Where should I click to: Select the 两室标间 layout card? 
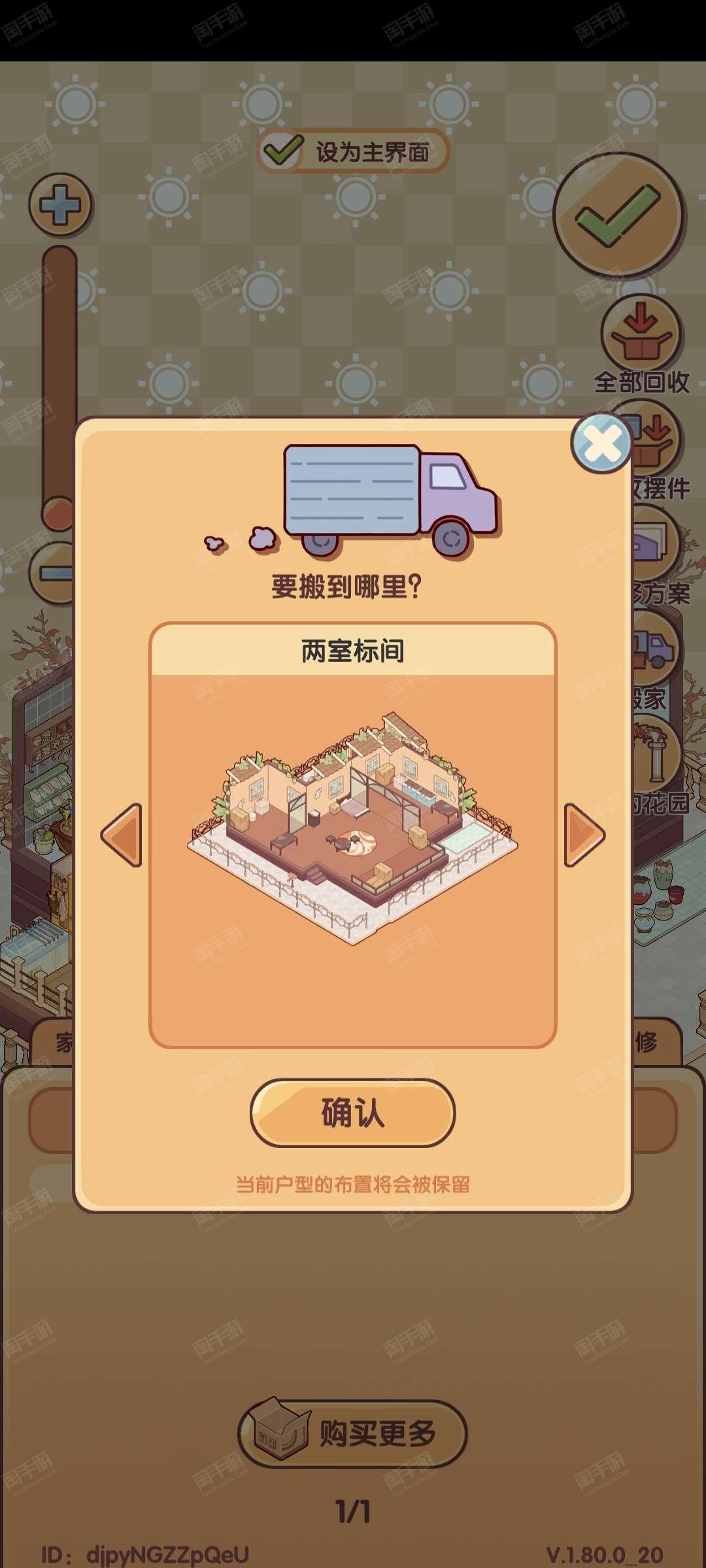tap(353, 835)
